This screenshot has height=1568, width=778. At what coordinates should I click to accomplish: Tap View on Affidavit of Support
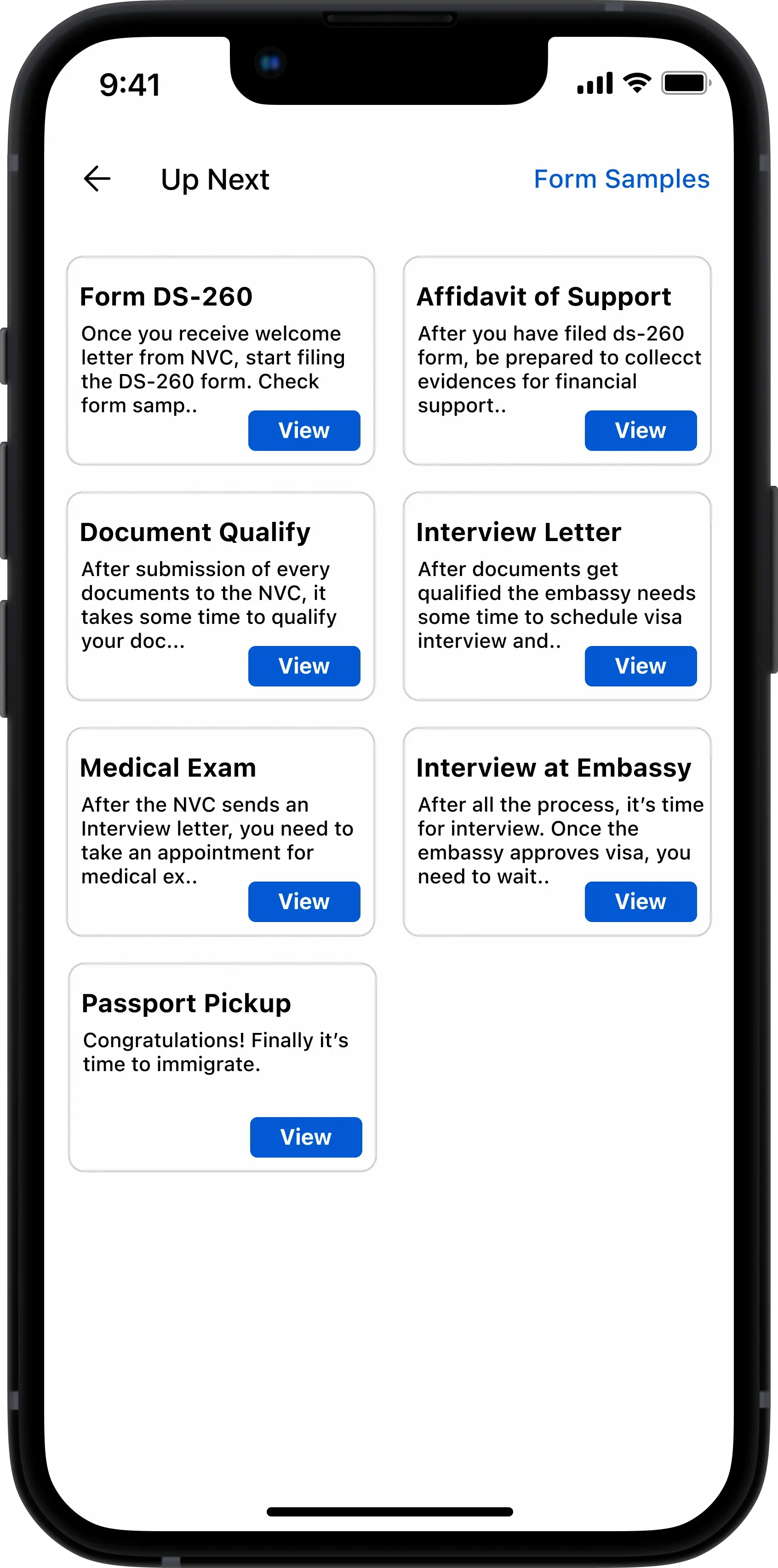coord(640,430)
